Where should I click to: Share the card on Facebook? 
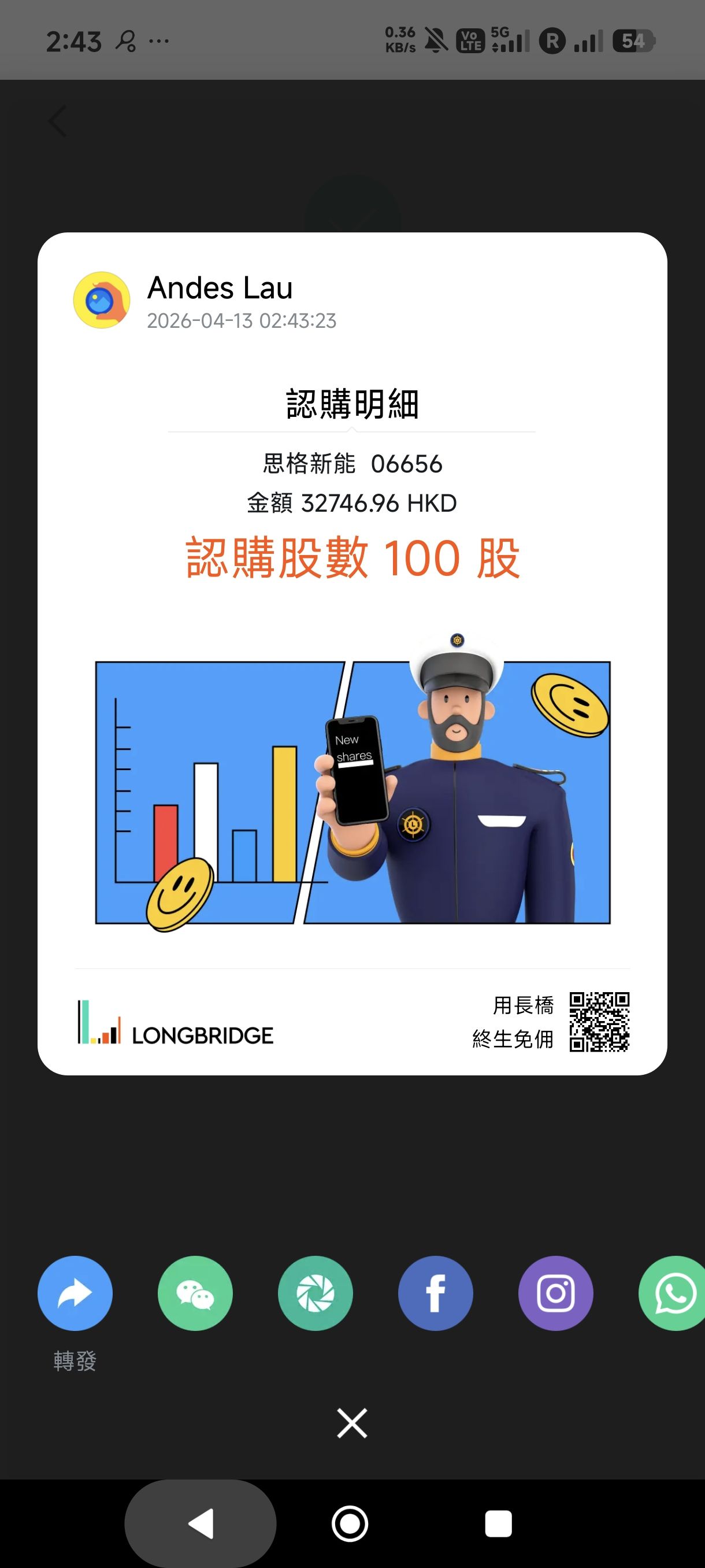click(435, 1293)
